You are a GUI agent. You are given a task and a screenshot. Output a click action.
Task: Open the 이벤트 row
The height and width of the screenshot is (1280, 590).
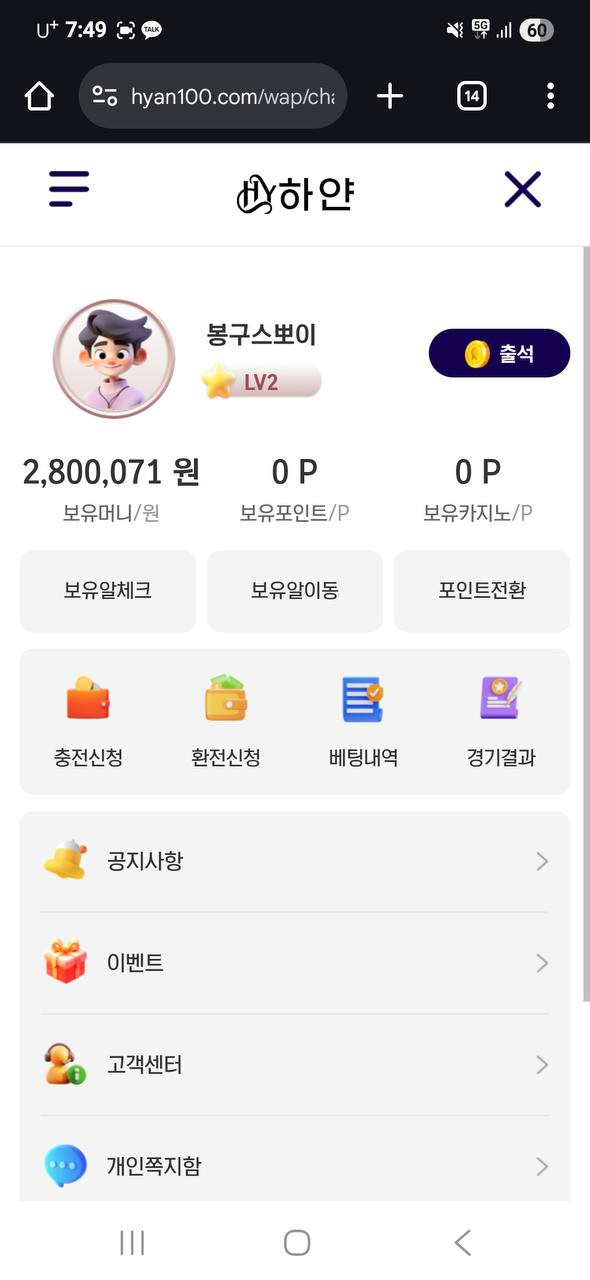pos(295,963)
